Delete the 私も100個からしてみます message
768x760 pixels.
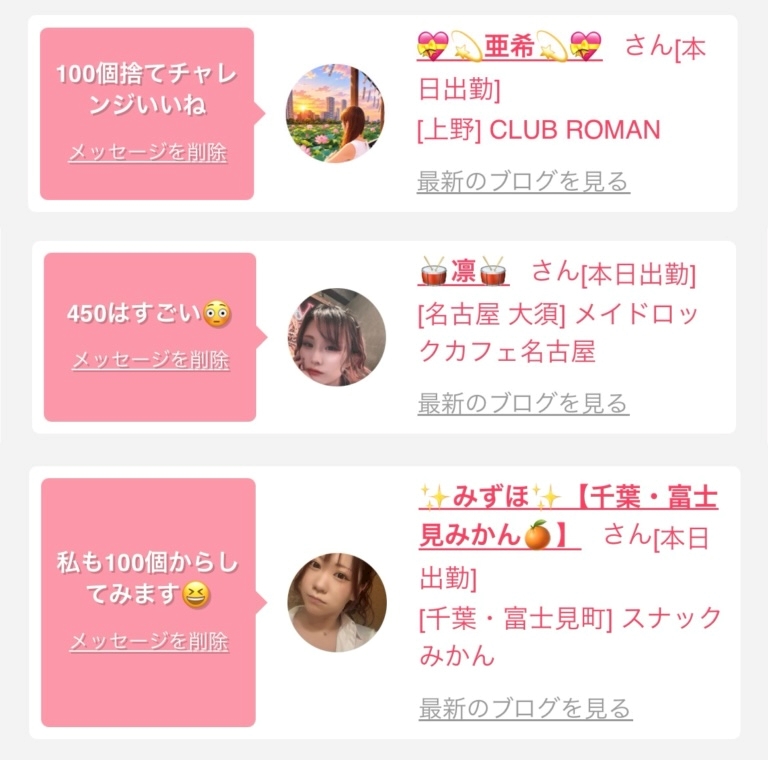149,641
